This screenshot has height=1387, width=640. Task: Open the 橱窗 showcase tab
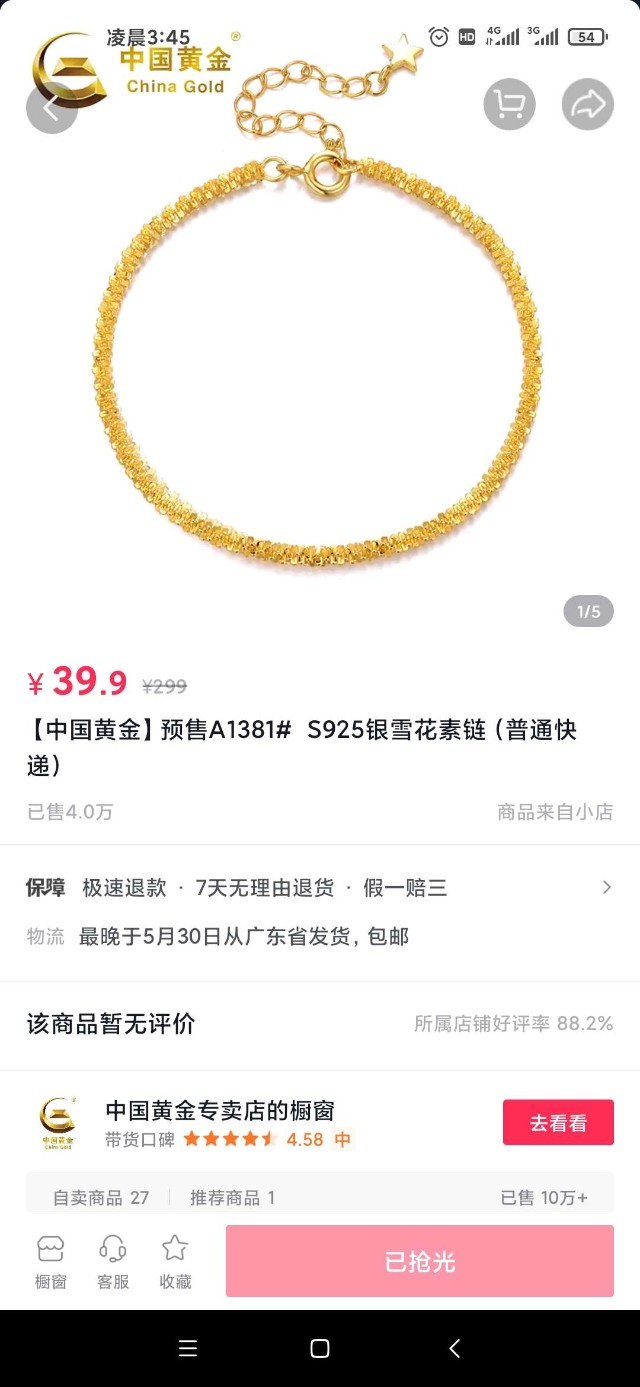[51, 1261]
